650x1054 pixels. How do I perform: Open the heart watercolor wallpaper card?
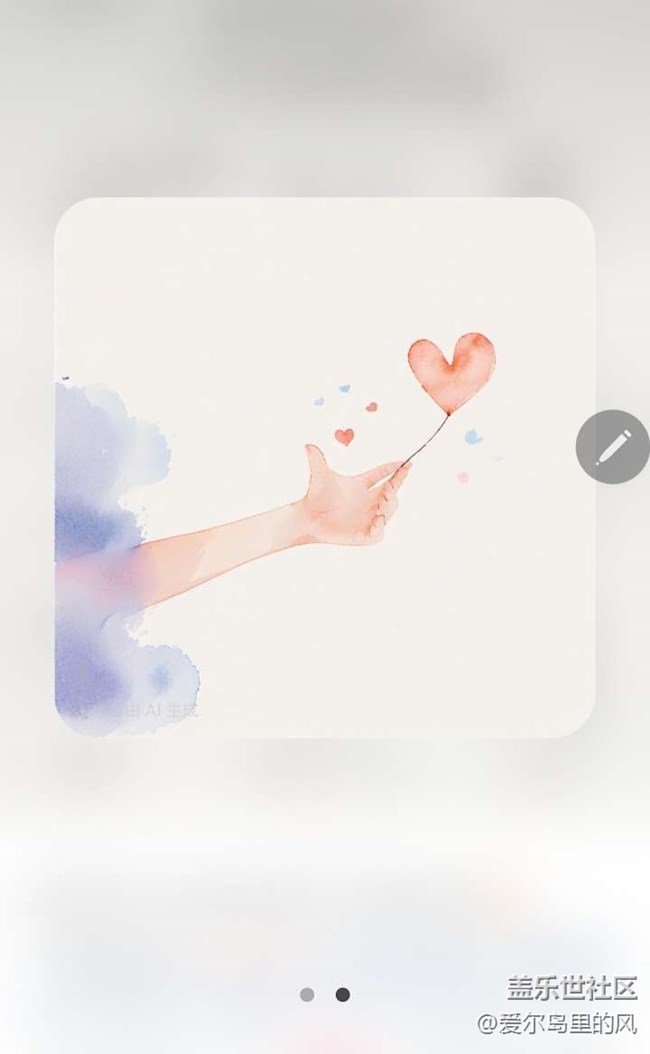(324, 468)
